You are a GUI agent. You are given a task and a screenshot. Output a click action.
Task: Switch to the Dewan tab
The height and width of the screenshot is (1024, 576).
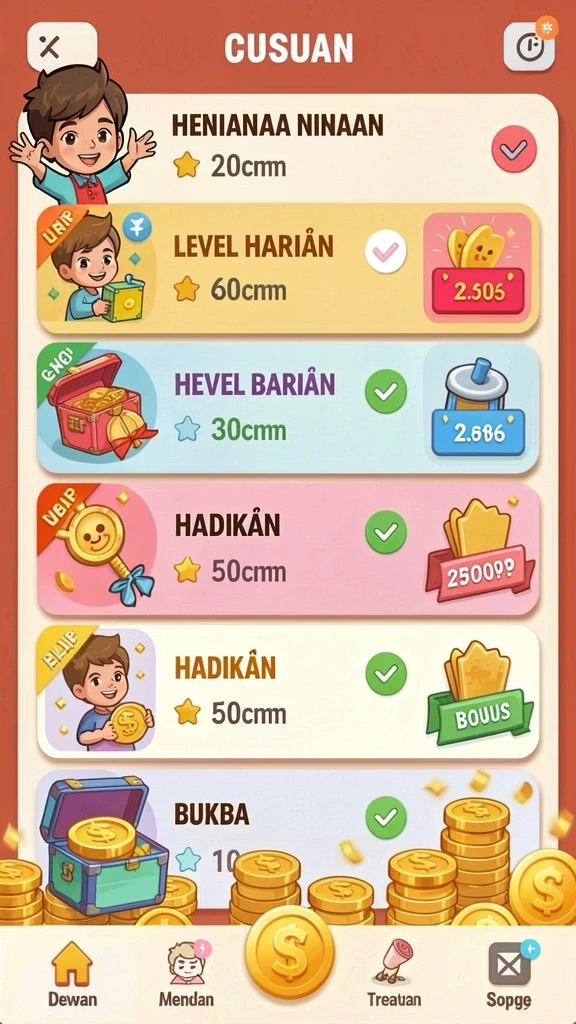click(72, 975)
